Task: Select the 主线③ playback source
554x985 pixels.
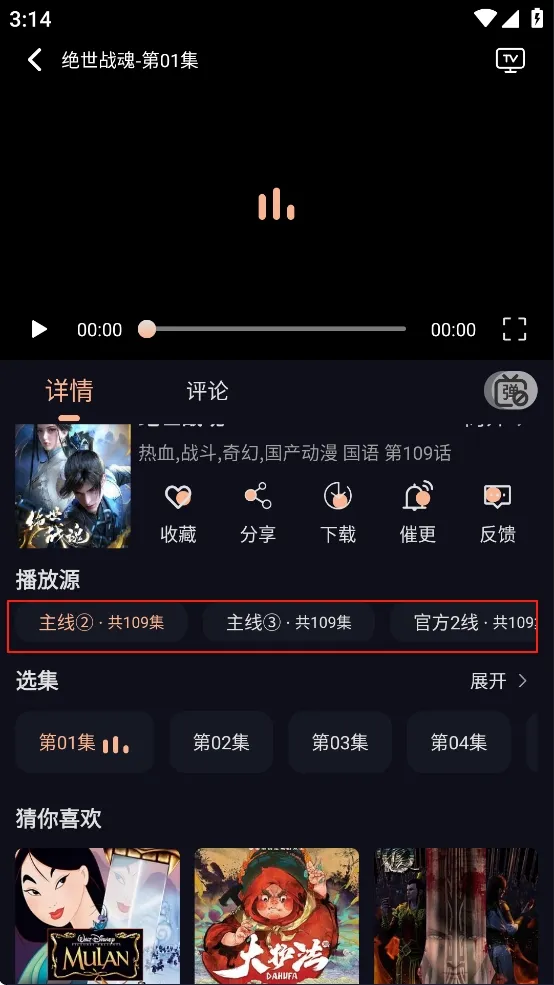Action: point(288,623)
